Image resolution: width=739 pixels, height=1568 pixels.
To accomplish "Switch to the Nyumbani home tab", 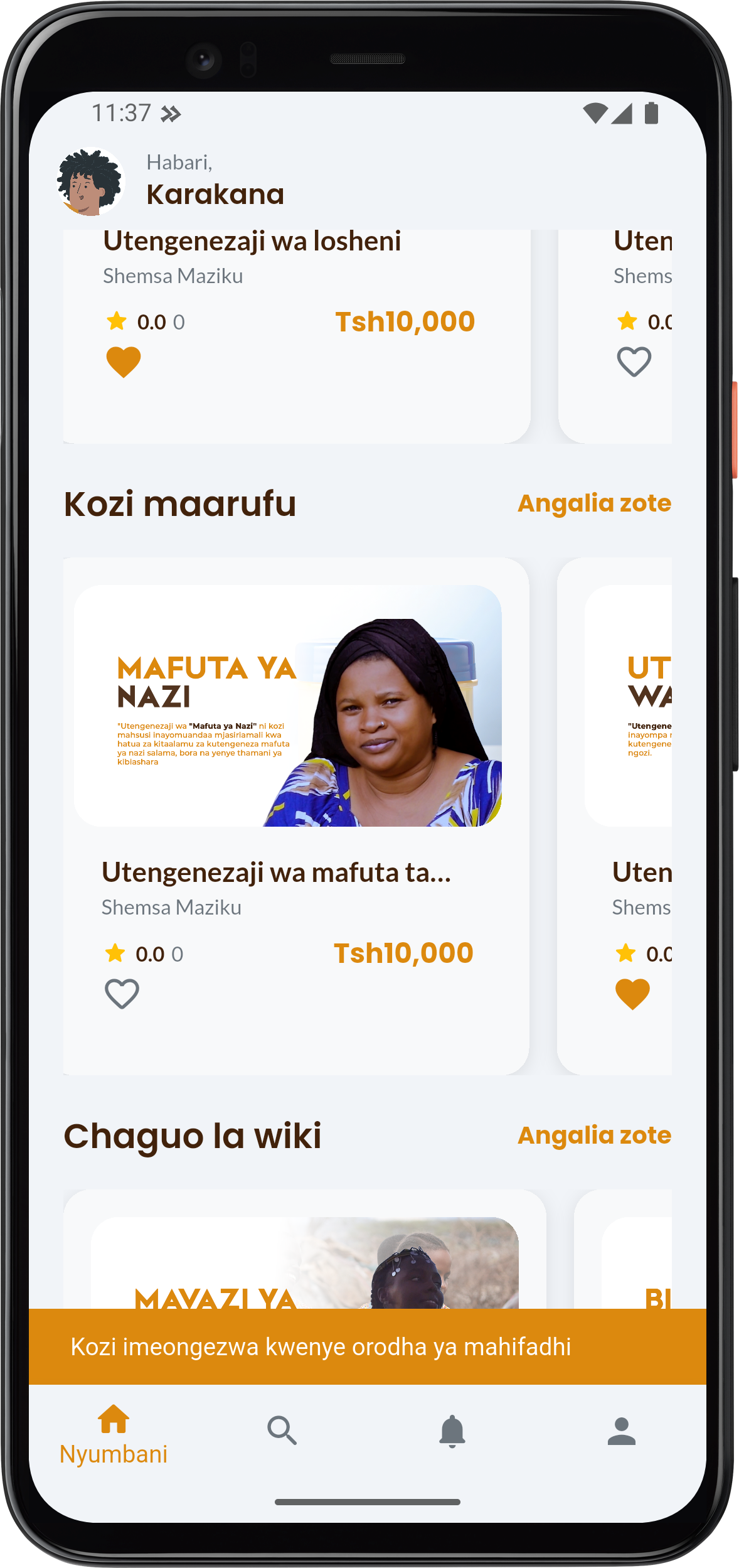I will click(x=114, y=1433).
